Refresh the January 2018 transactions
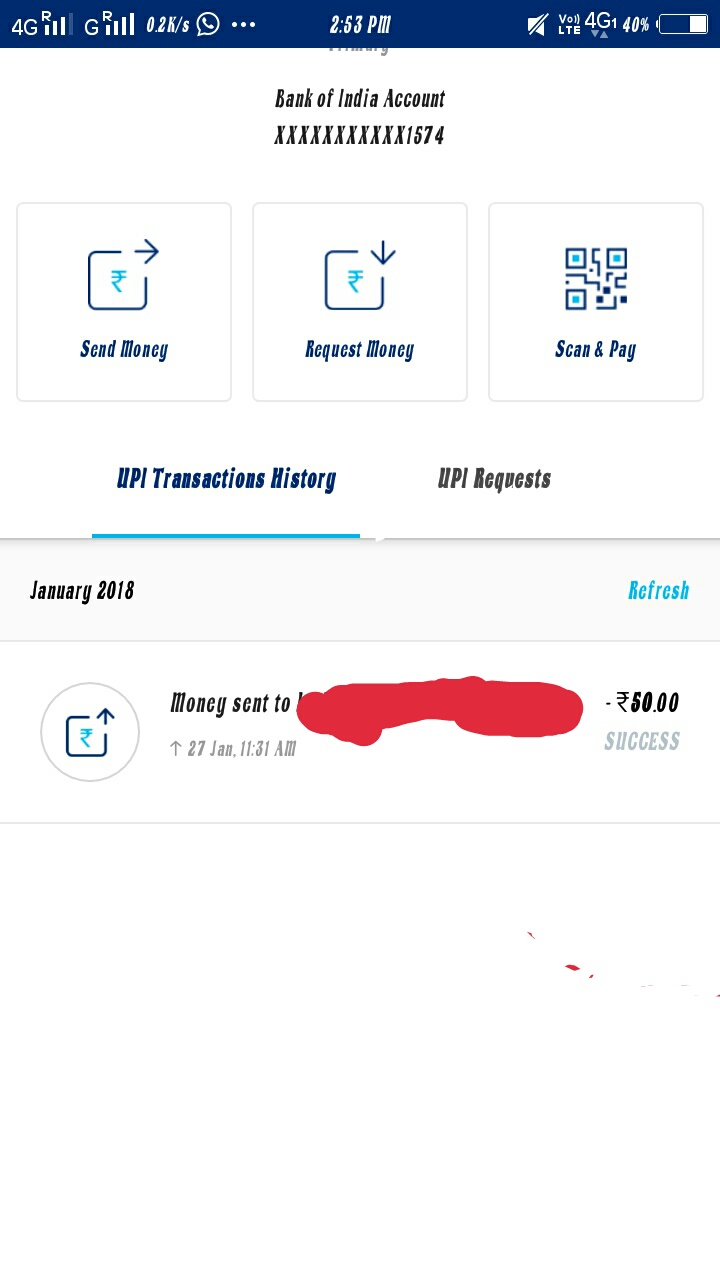Screen dimensions: 720x1280 (658, 591)
